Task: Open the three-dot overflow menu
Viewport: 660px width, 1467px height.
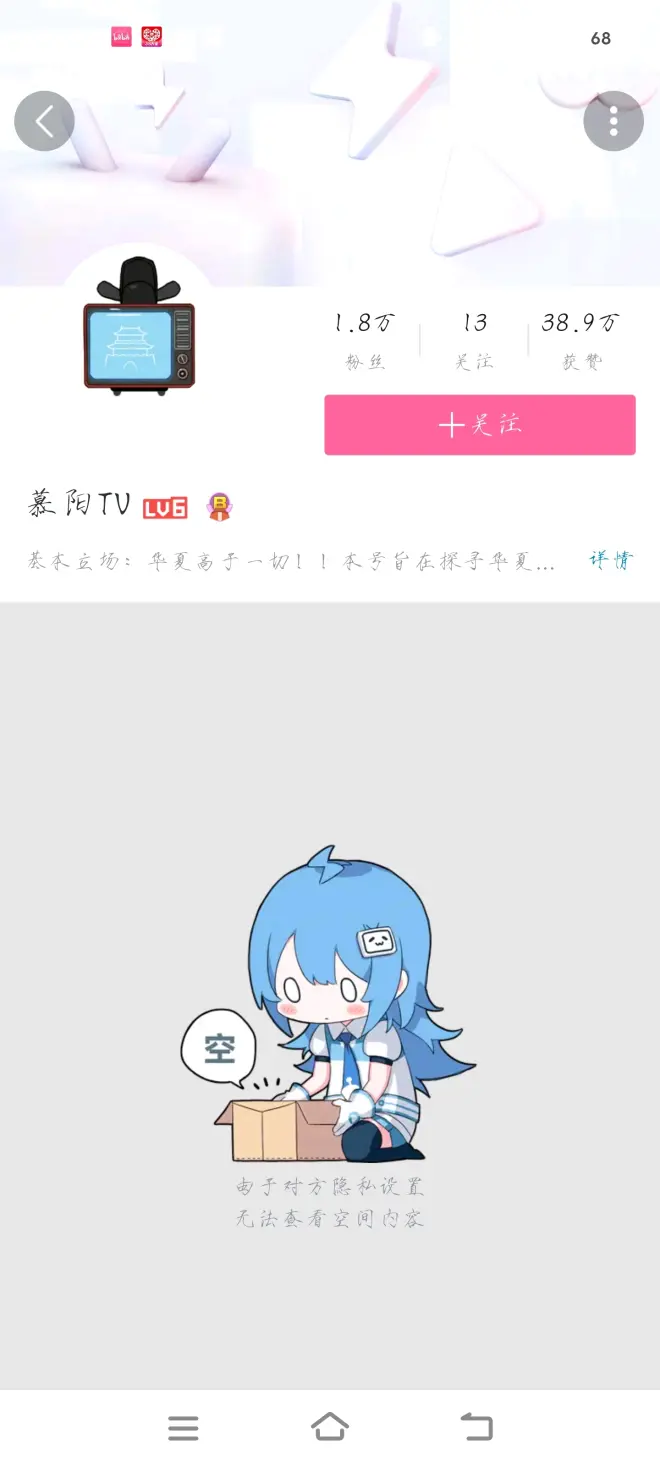Action: (x=613, y=121)
